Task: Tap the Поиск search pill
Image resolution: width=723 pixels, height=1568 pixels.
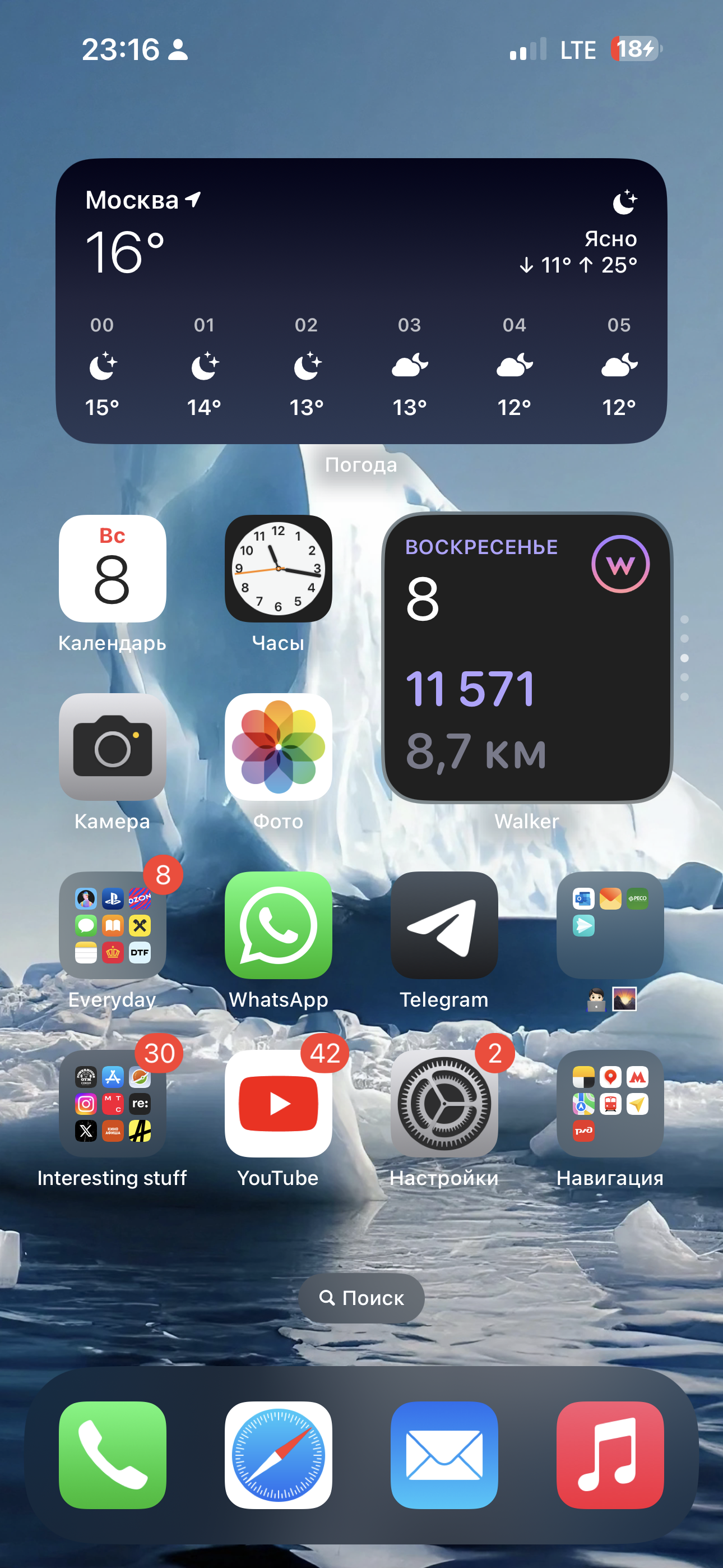Action: (x=361, y=1298)
